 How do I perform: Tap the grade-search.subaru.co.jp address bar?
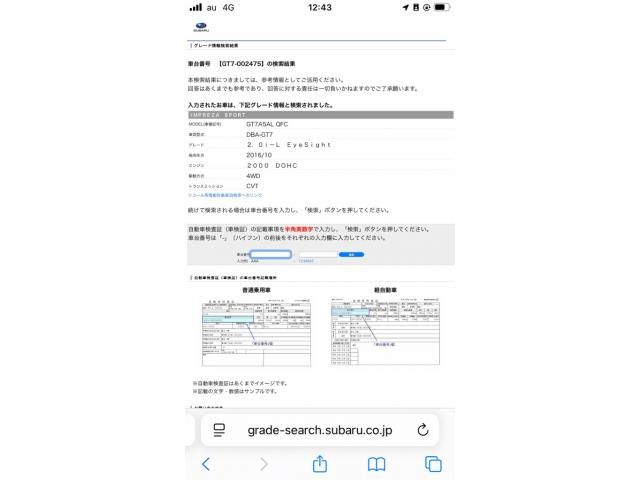click(x=320, y=430)
